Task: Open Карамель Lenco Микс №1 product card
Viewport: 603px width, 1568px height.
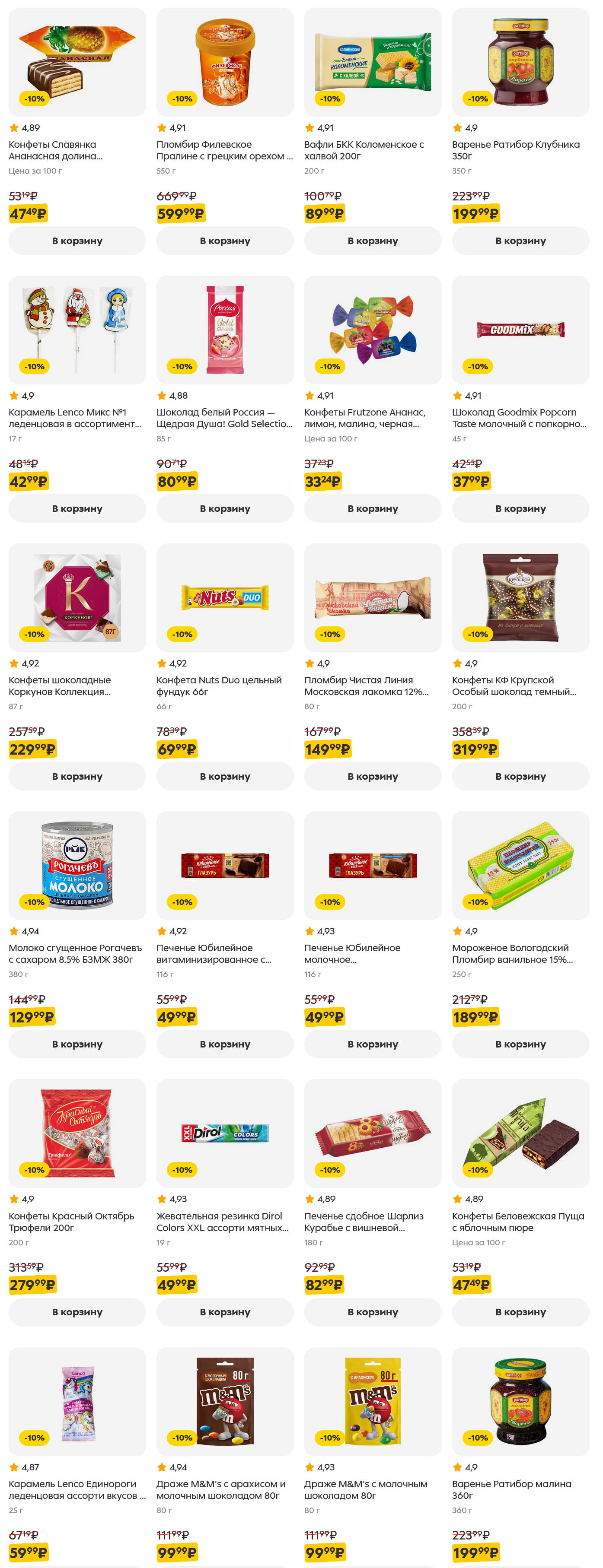Action: 77,330
